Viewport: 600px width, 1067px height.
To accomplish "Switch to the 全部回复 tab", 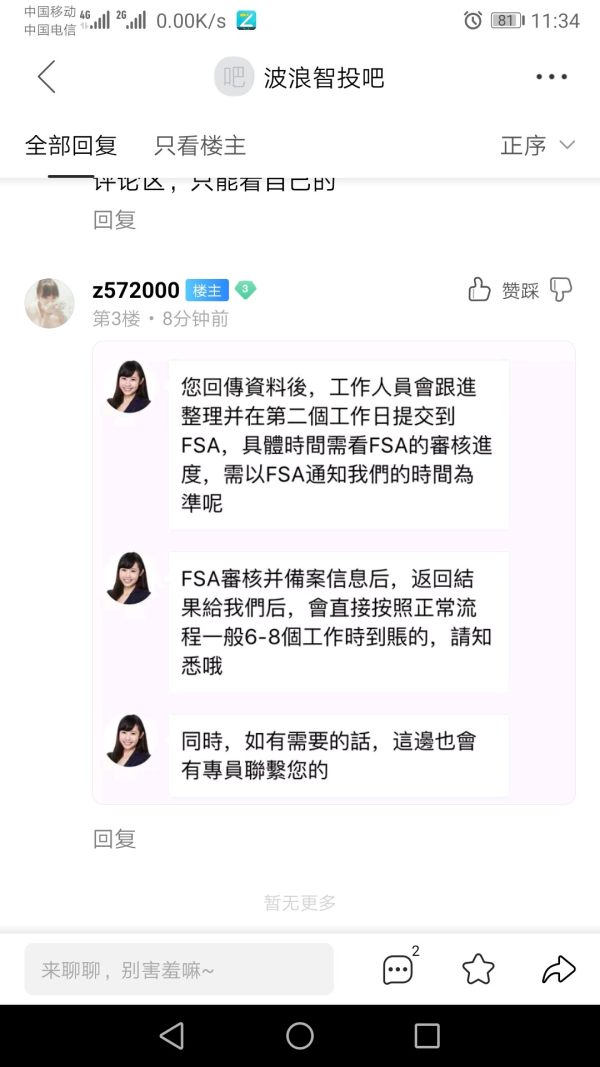I will pyautogui.click(x=71, y=145).
